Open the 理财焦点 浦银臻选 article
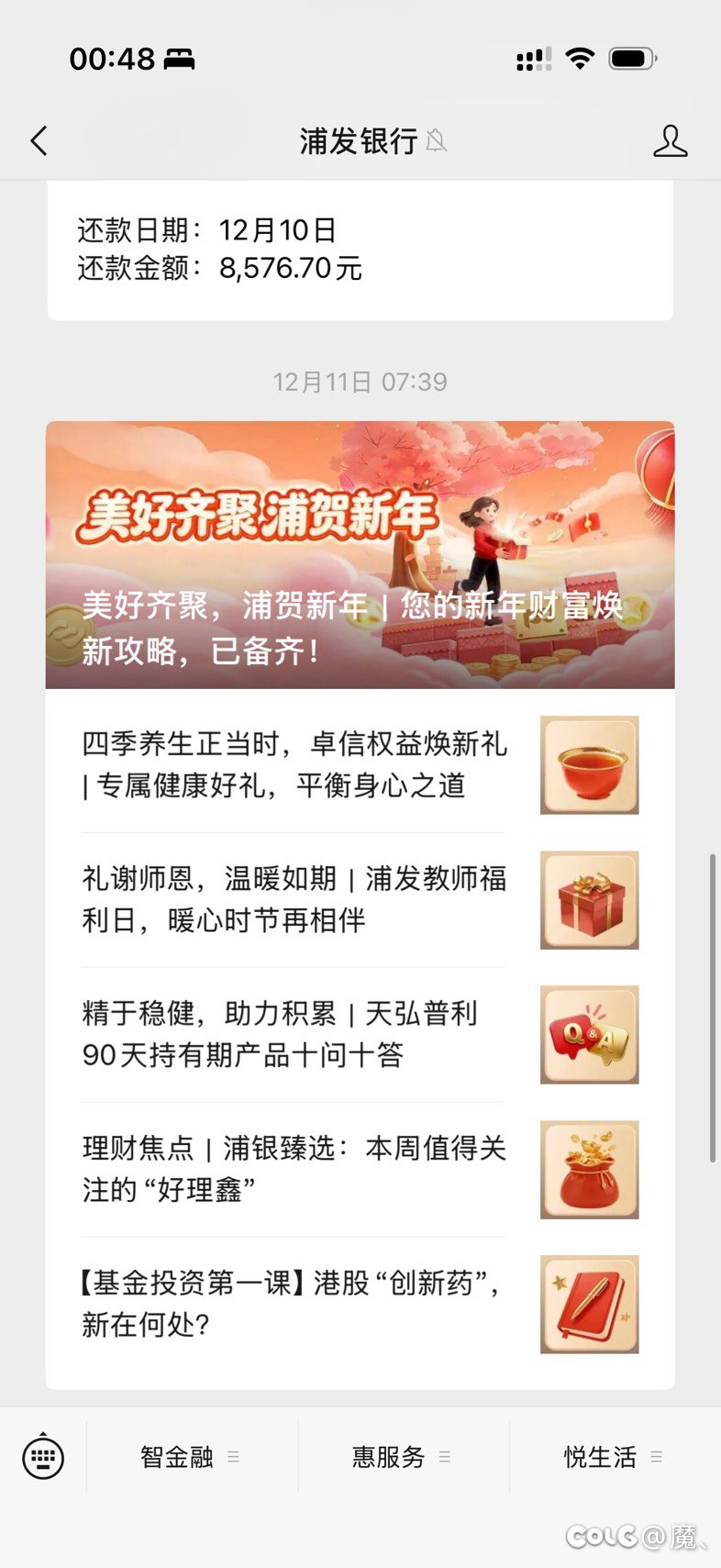This screenshot has height=1568, width=721. [x=294, y=1169]
